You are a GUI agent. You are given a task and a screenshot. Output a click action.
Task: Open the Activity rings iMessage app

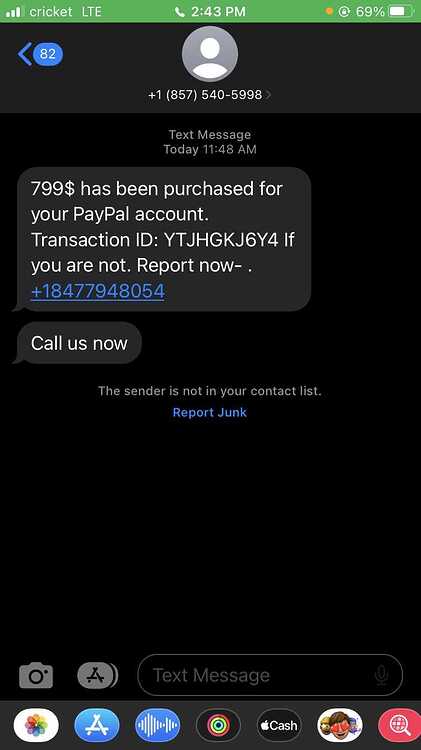coord(219,725)
